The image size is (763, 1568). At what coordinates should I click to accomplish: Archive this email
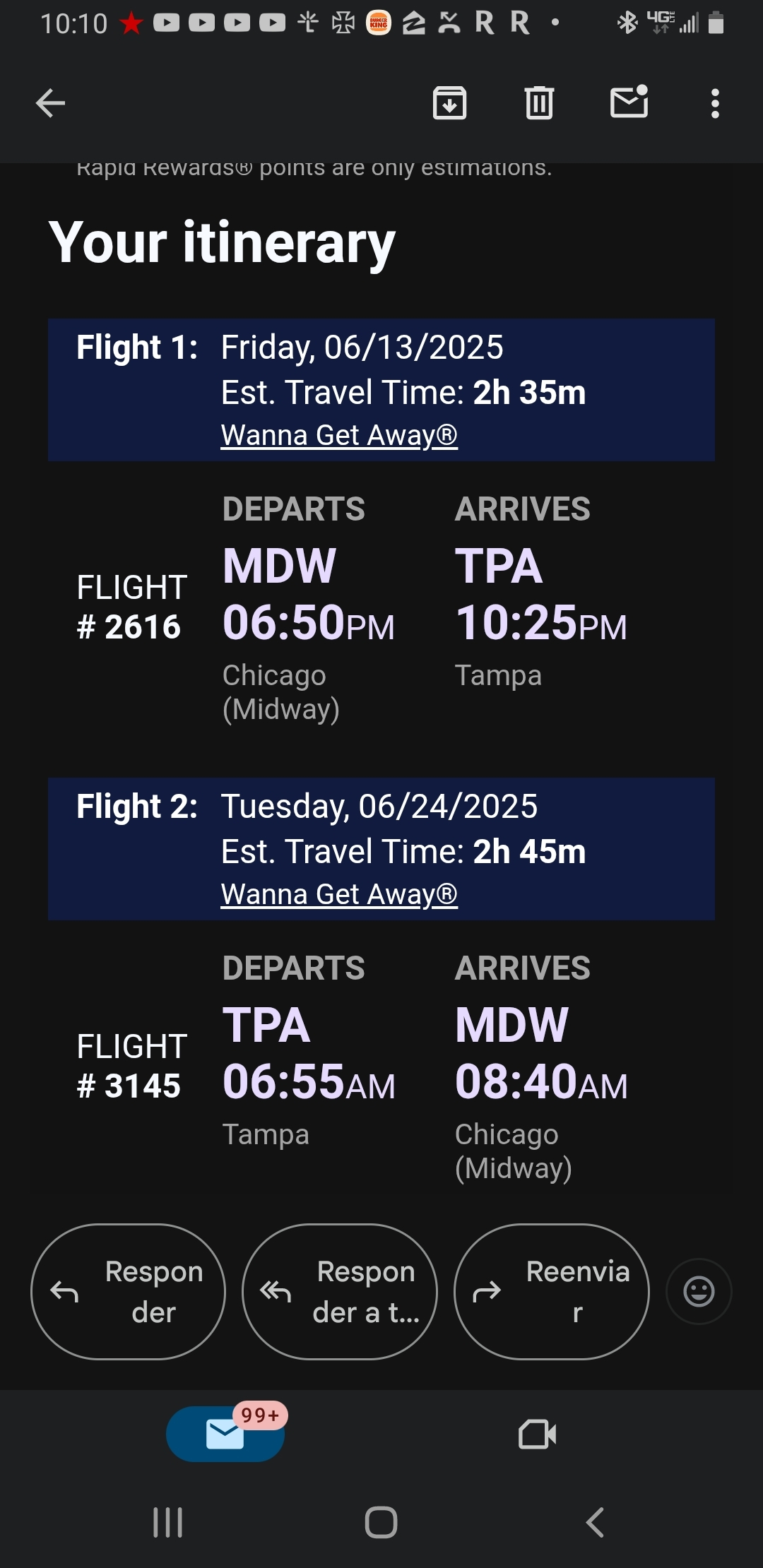coord(449,103)
